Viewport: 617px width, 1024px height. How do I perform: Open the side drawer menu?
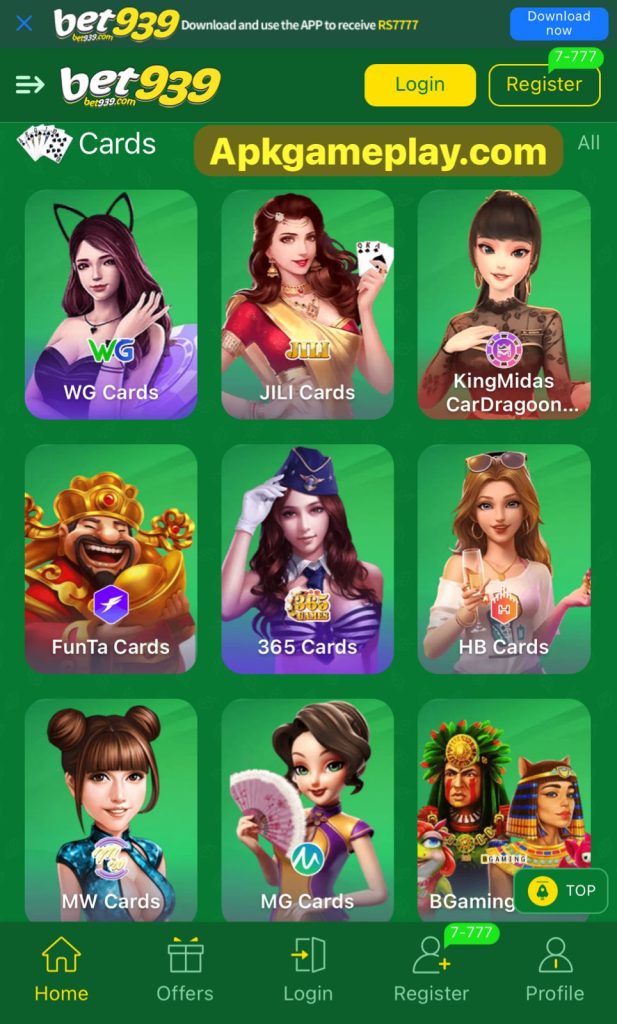coord(30,85)
